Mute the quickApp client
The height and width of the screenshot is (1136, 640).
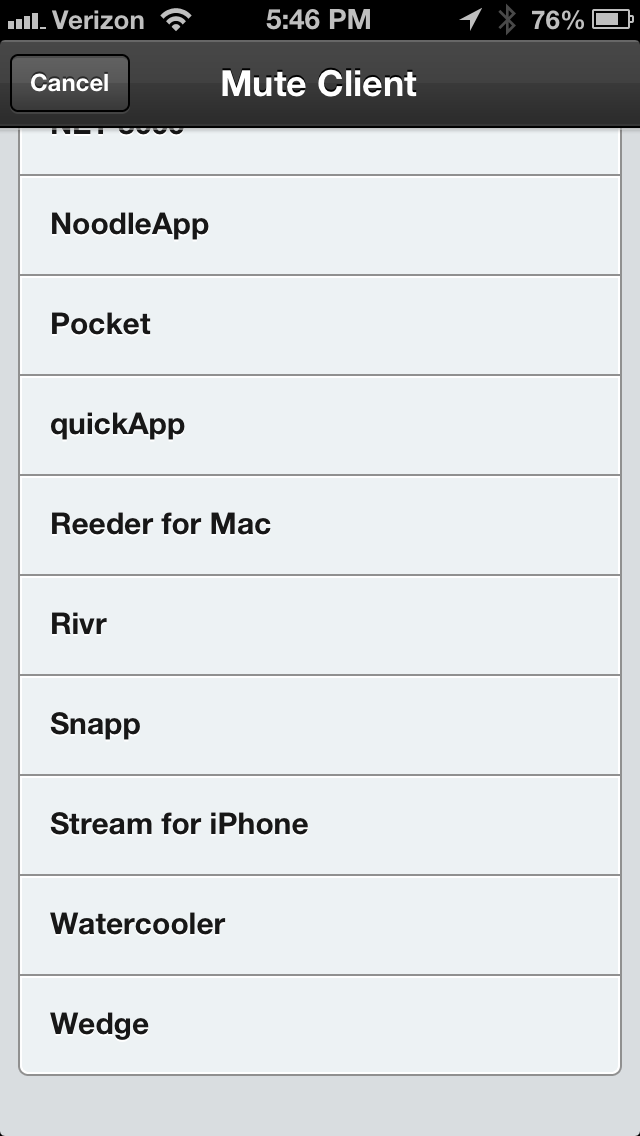click(320, 425)
